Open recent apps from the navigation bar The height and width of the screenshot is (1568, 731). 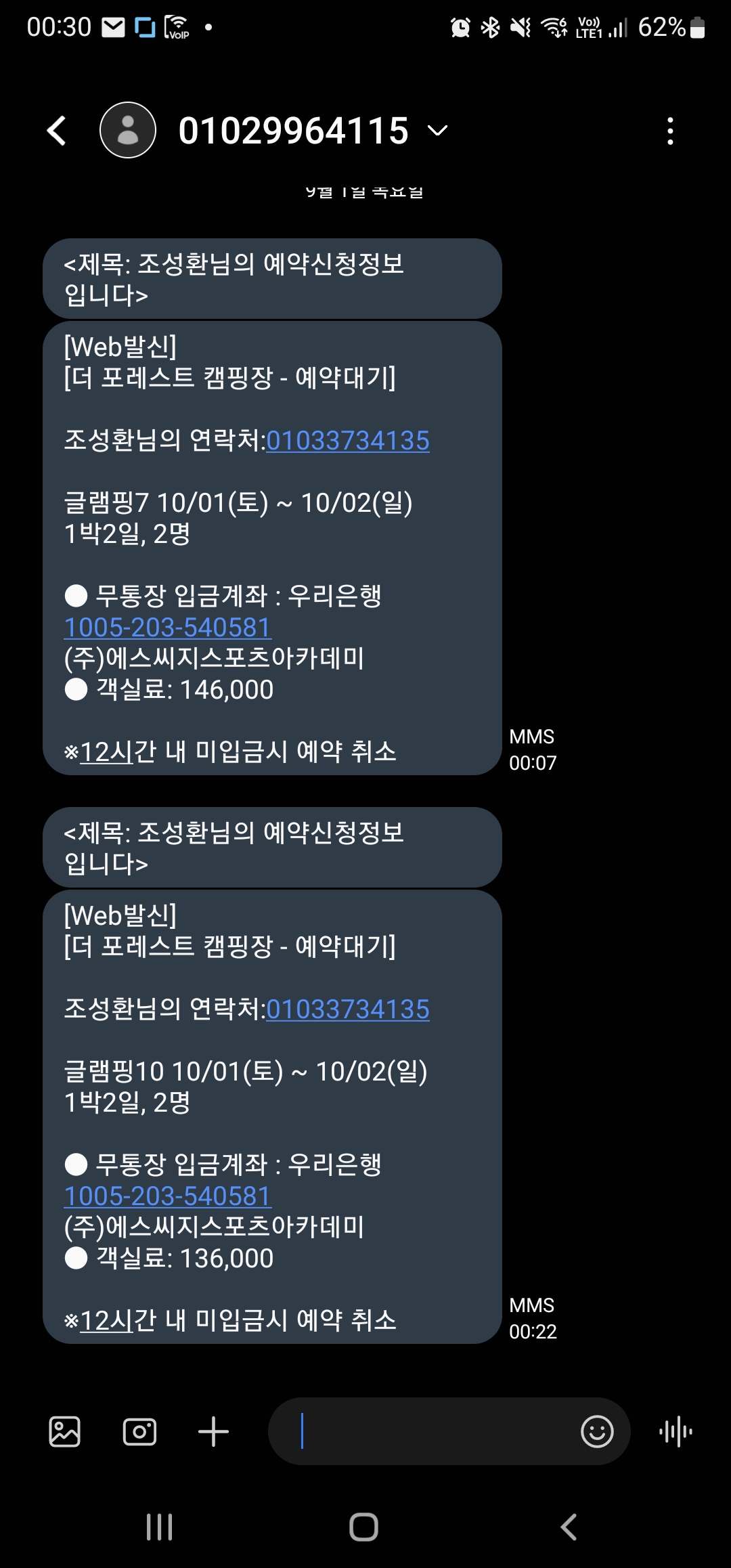(160, 1527)
